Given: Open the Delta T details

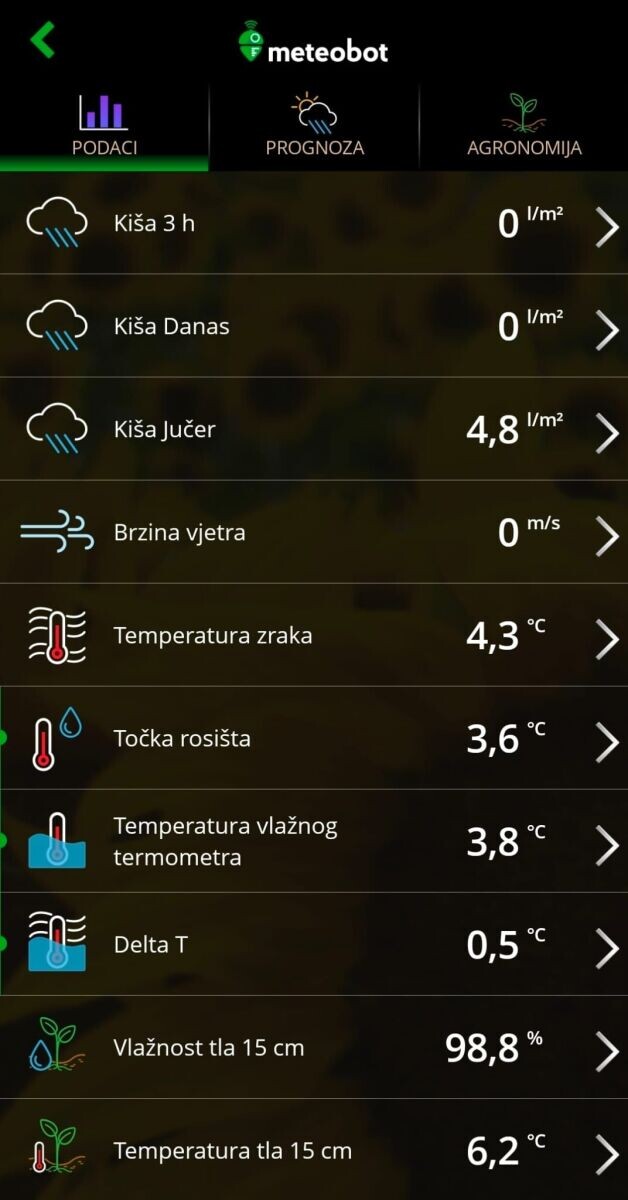Looking at the screenshot, I should 314,945.
